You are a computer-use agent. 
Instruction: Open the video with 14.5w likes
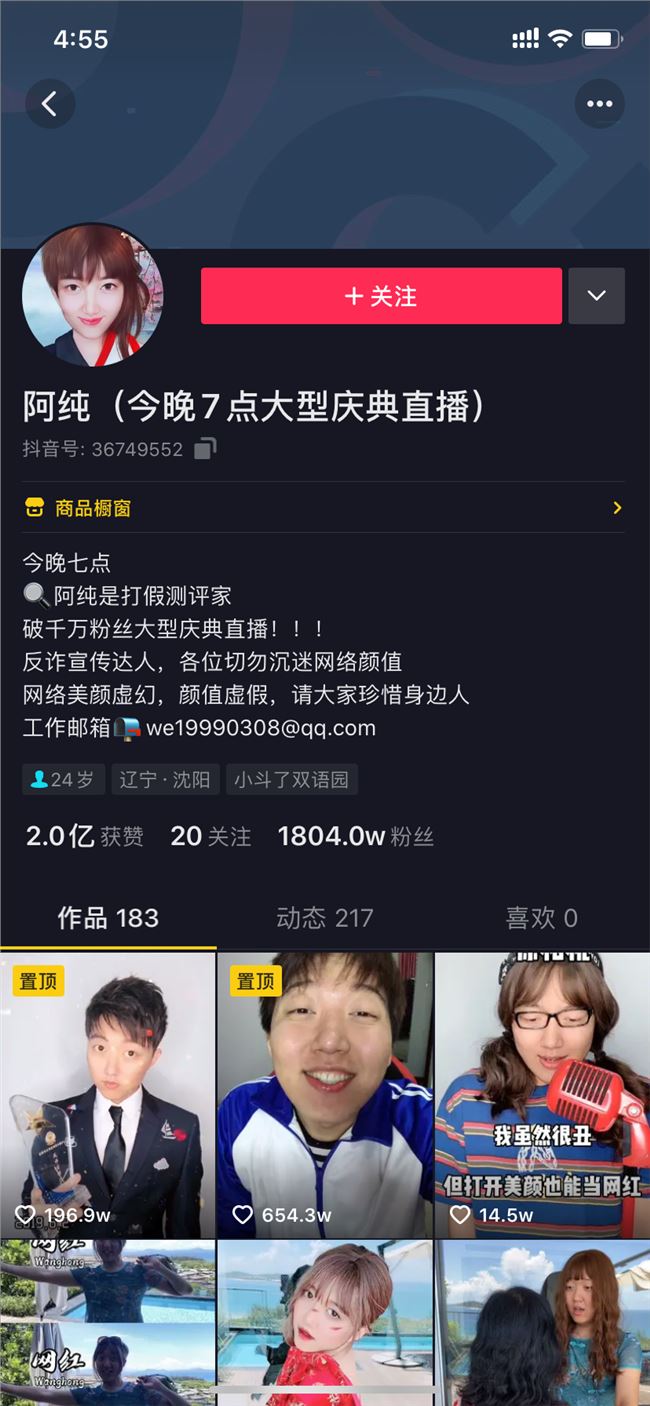tap(542, 1095)
